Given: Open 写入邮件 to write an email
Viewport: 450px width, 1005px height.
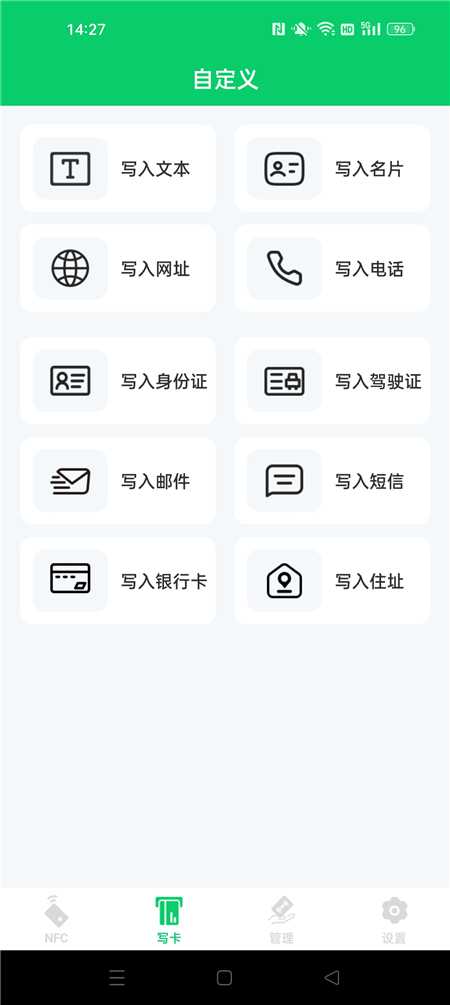Looking at the screenshot, I should (x=118, y=481).
